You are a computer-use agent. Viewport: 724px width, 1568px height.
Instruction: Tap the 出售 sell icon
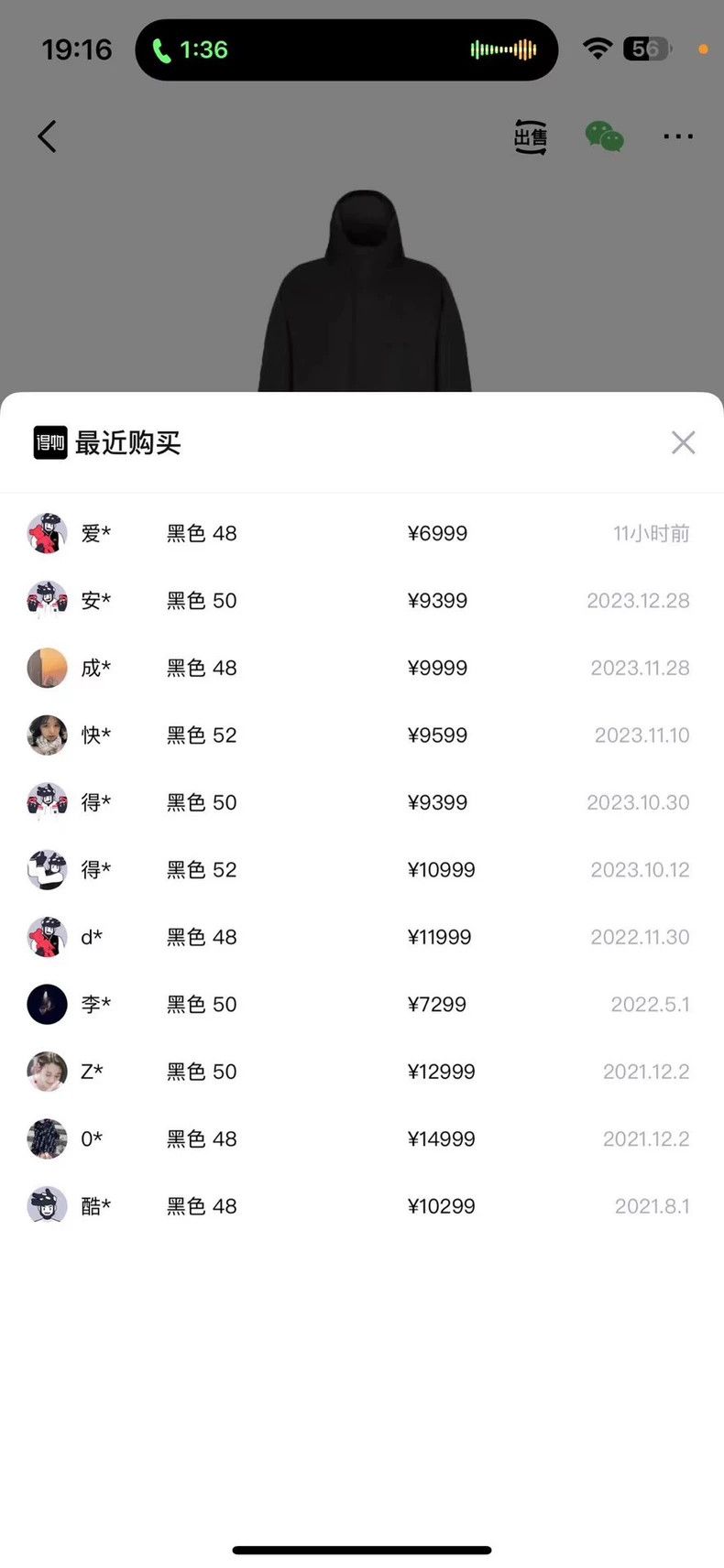point(530,136)
